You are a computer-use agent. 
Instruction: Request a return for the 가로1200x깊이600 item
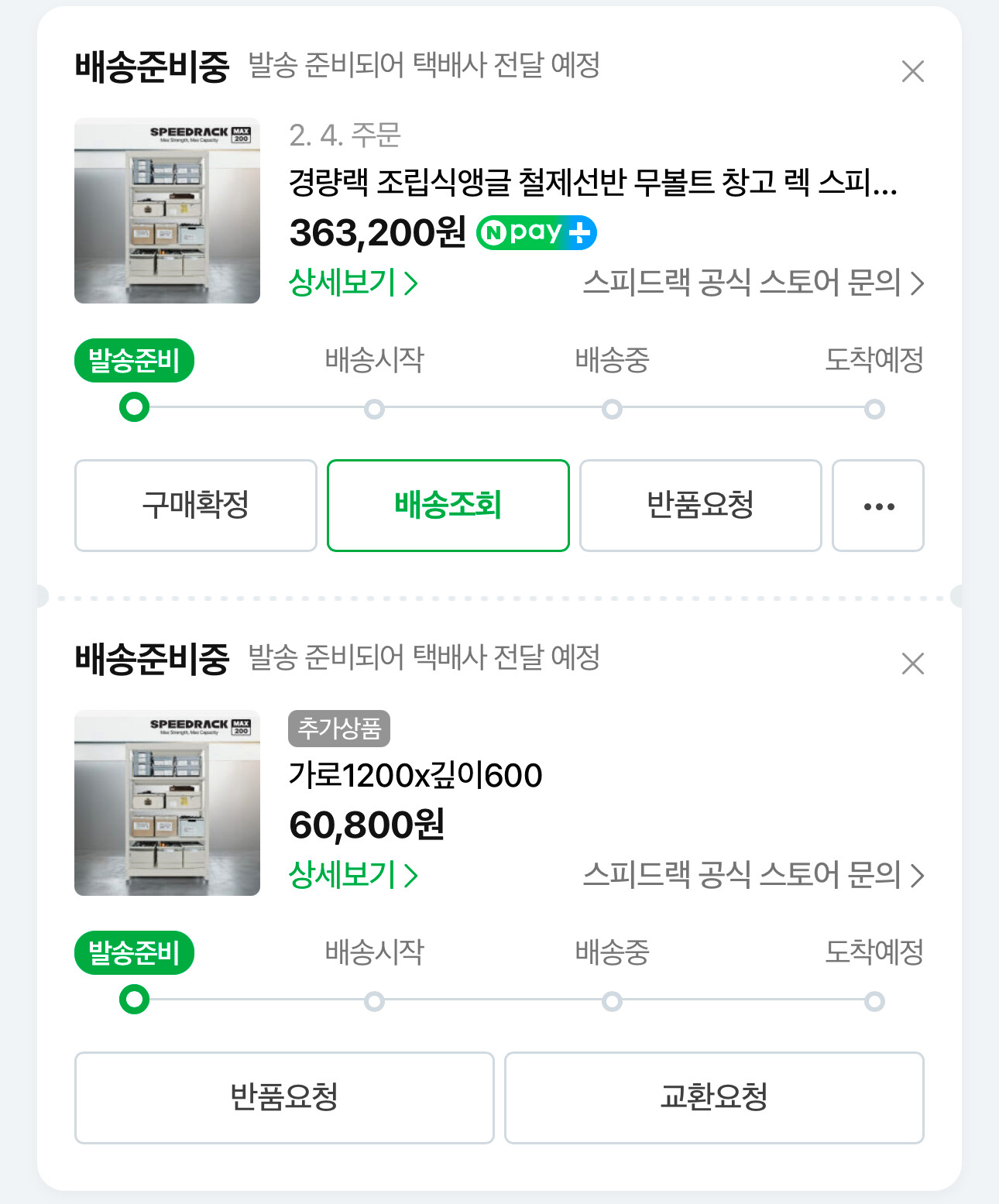coord(284,1097)
